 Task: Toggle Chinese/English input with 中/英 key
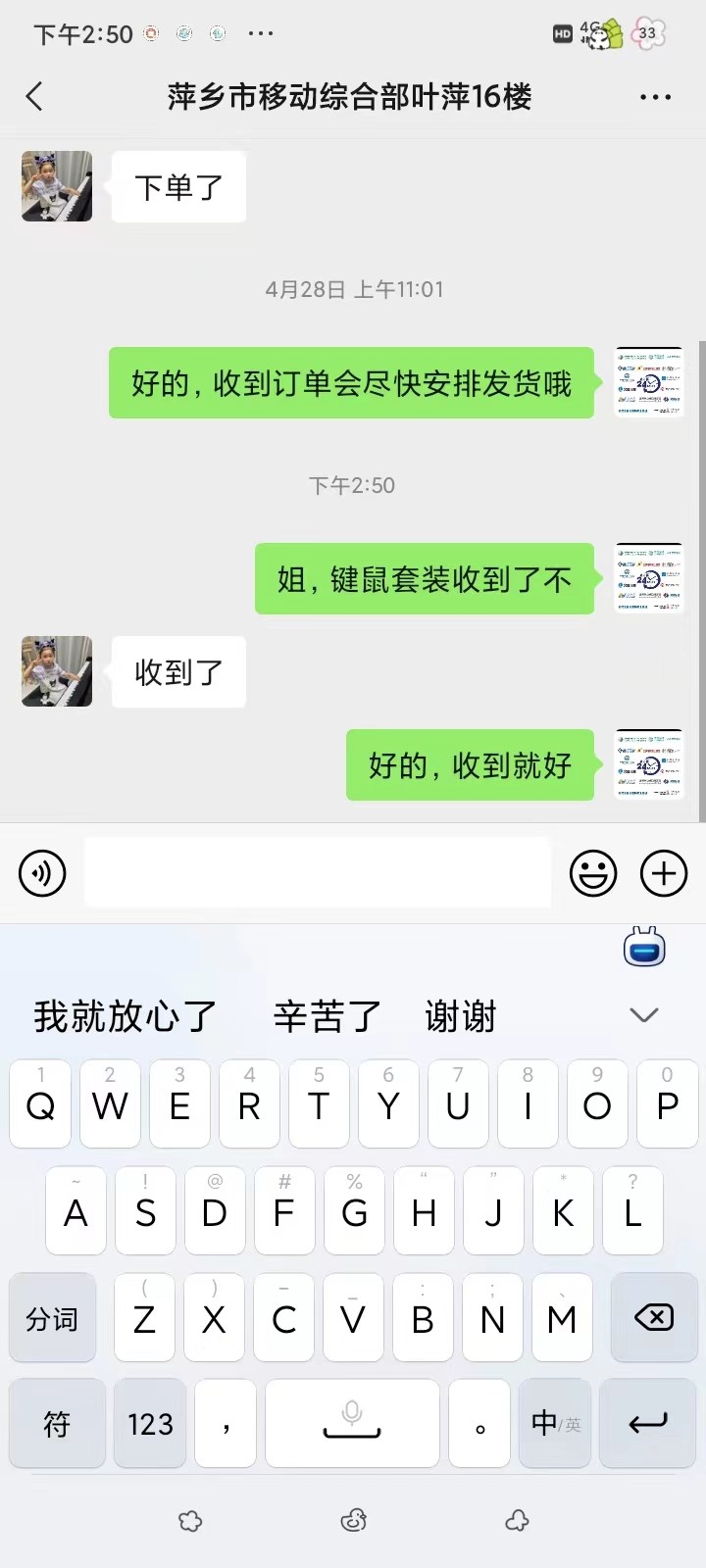[555, 1423]
